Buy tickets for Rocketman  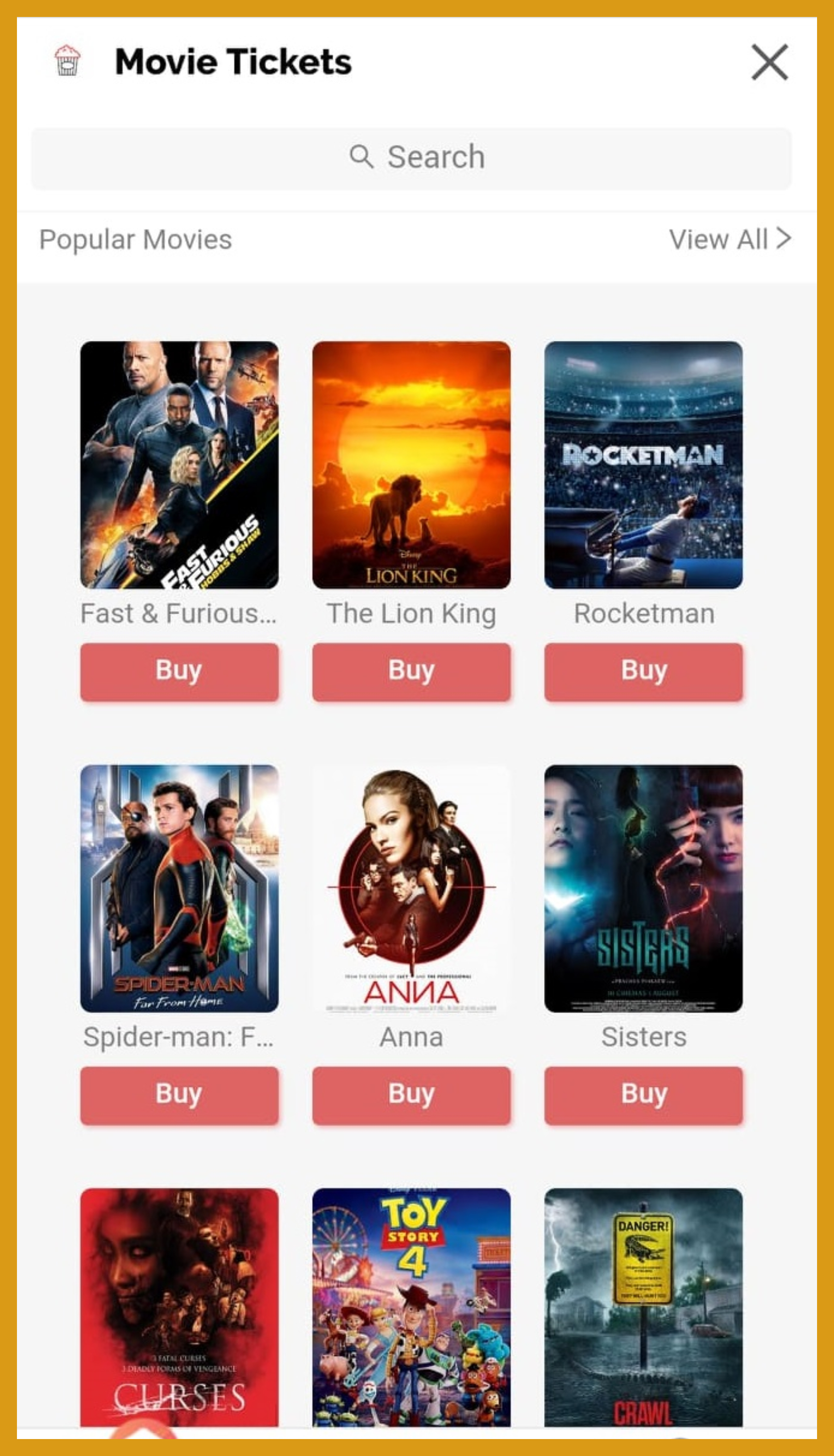pyautogui.click(x=643, y=671)
